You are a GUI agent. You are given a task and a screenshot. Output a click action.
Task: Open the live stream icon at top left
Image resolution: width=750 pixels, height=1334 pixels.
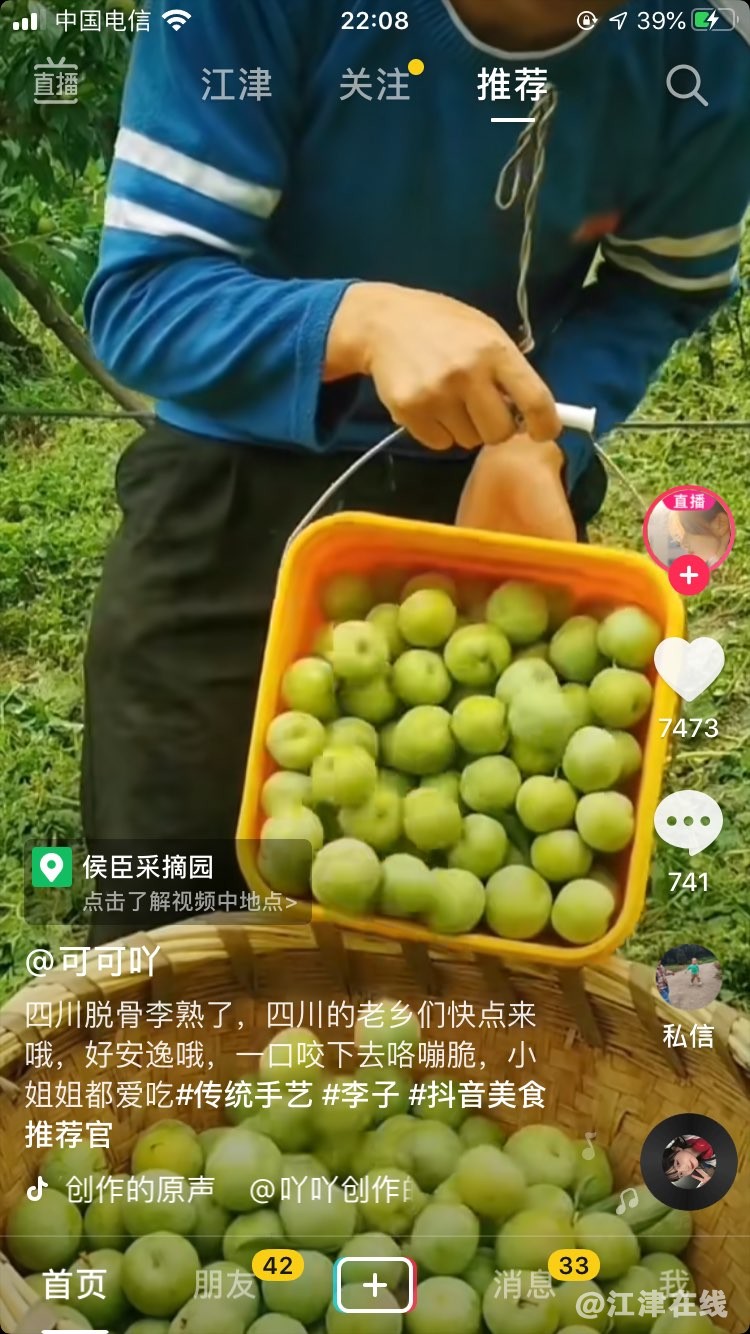click(56, 83)
